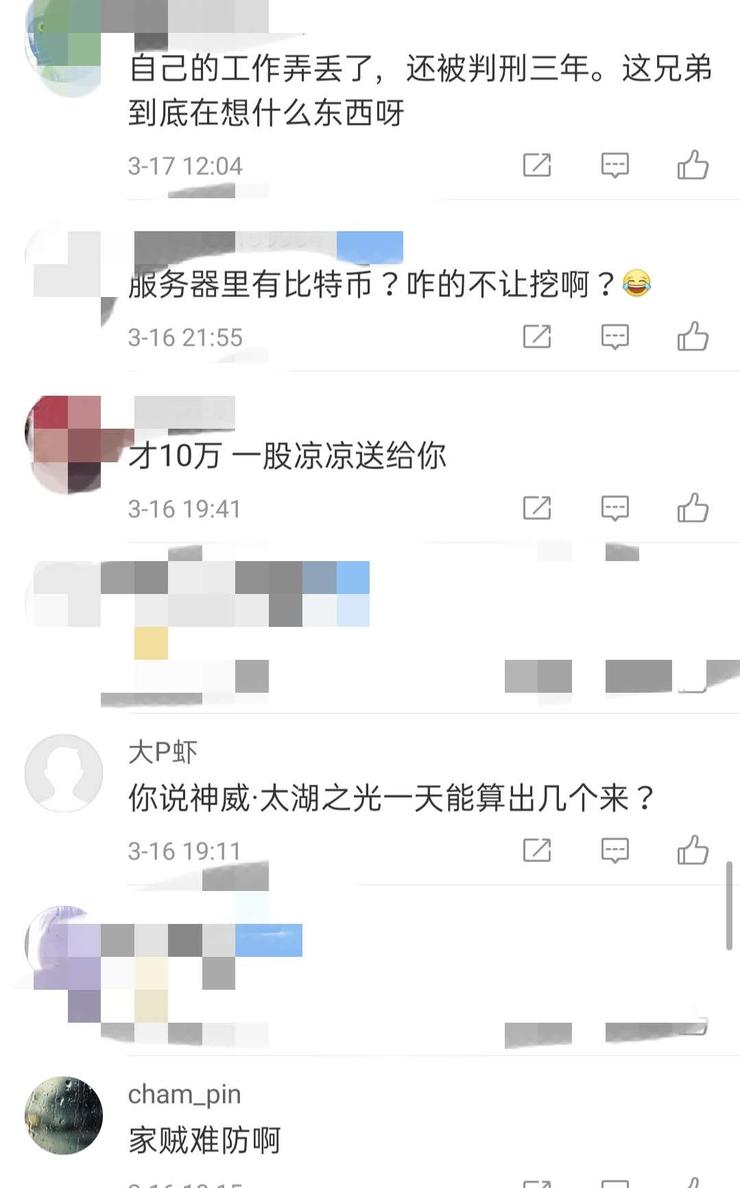Open 大P虾's profile avatar

coord(64,773)
